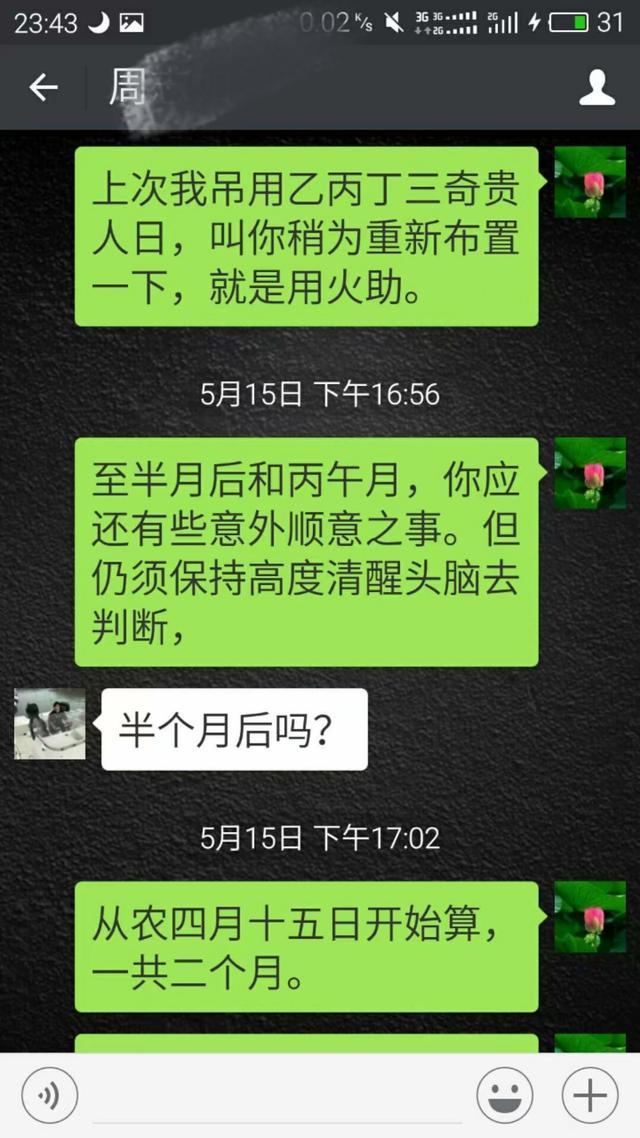Open chat info profile icon
Viewport: 640px width, 1138px height.
[596, 88]
